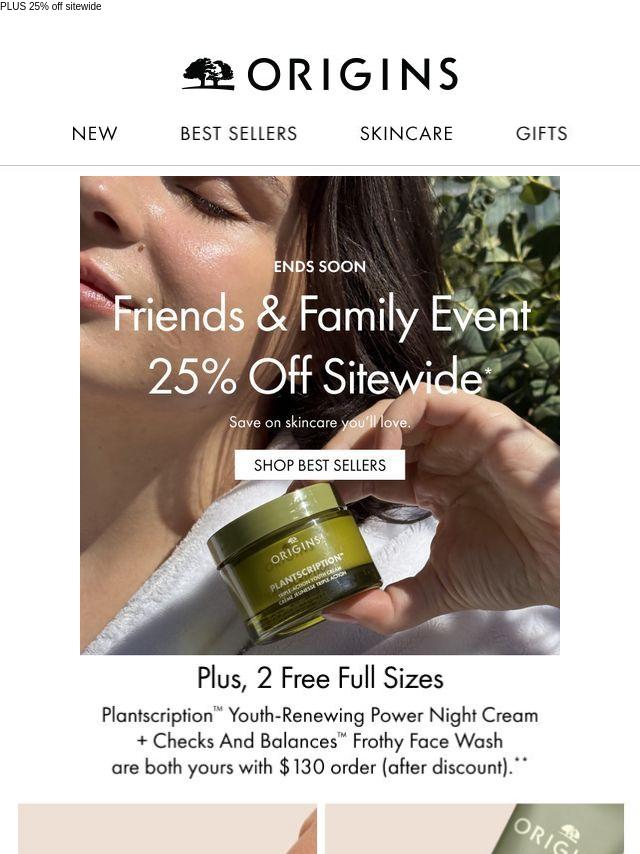The image size is (640, 854).
Task: Open the Origins logo homepage link
Action: [x=320, y=74]
